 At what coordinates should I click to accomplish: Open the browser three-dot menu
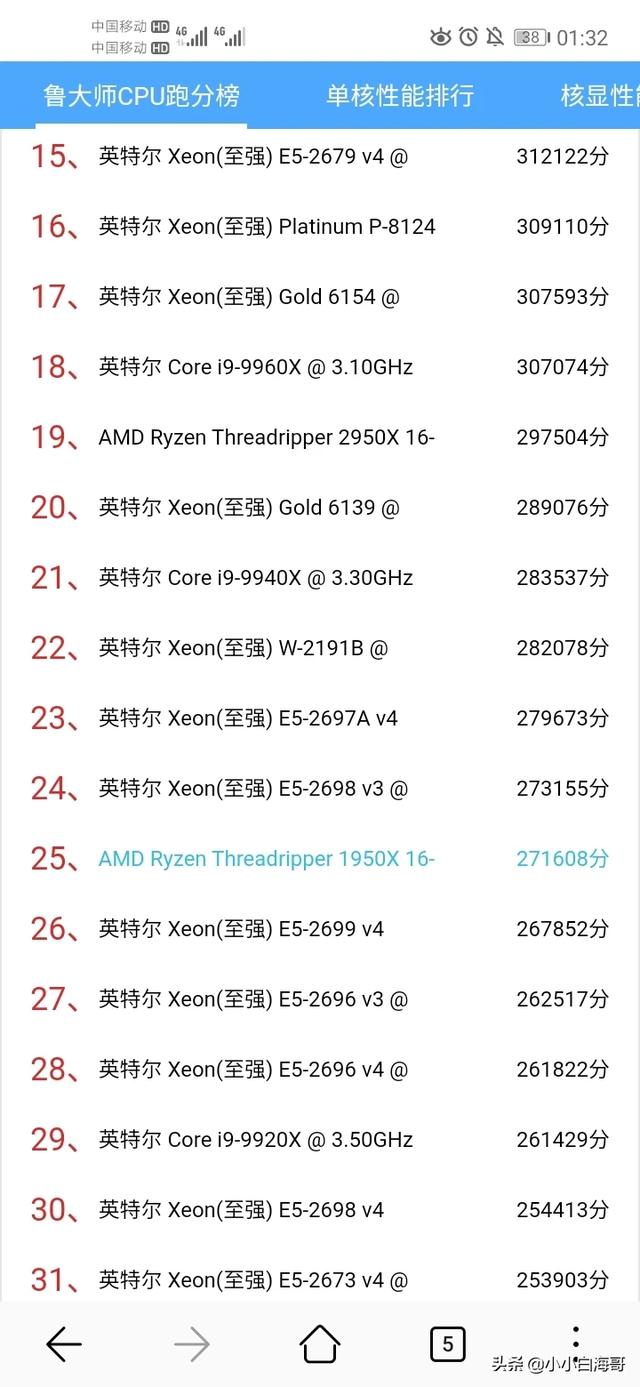pyautogui.click(x=575, y=1340)
